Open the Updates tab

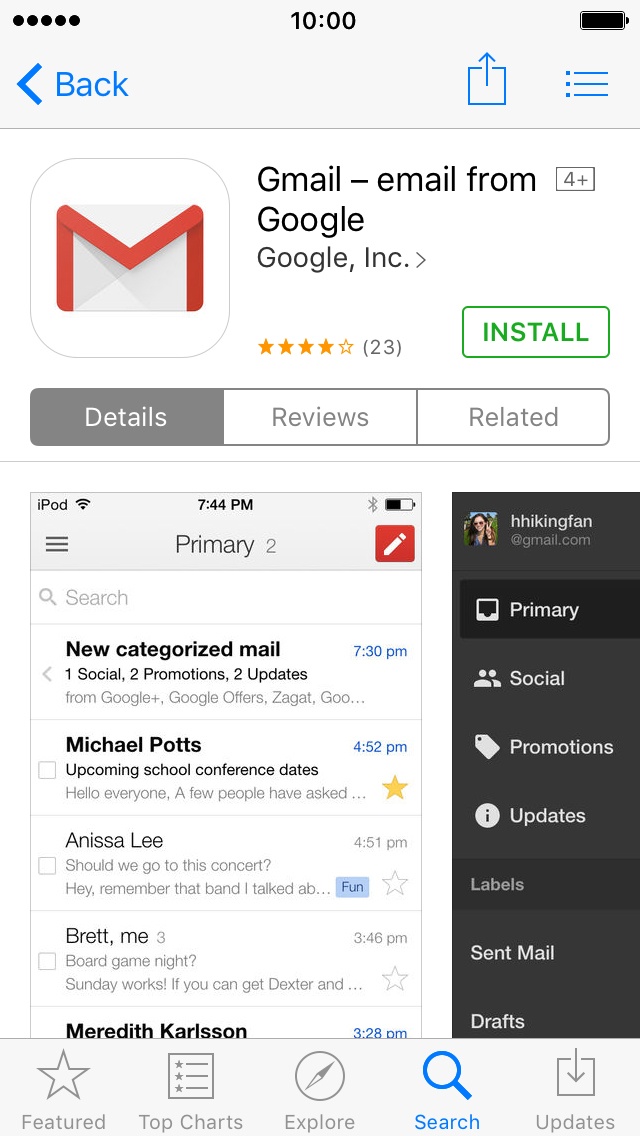pos(575,1089)
